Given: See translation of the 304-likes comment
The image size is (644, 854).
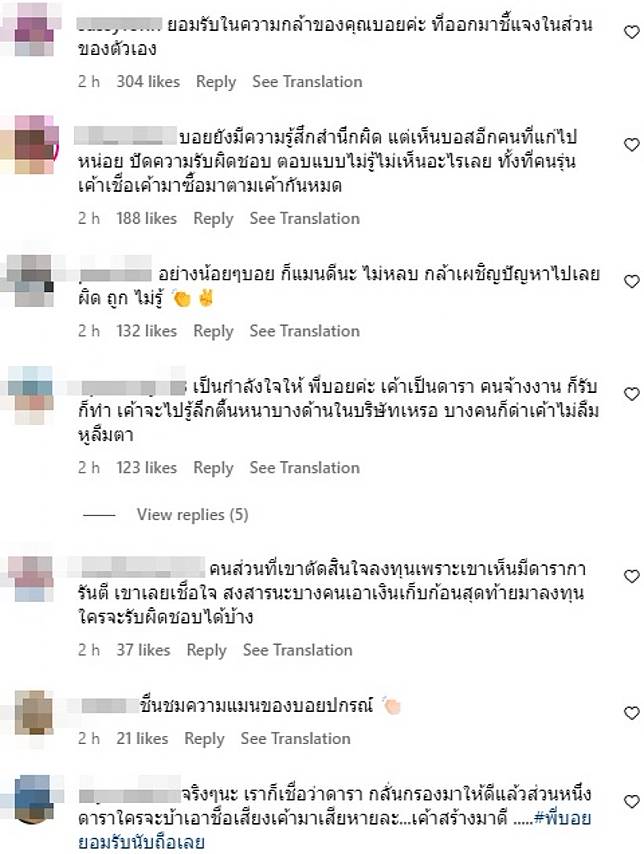Looking at the screenshot, I should (x=307, y=82).
